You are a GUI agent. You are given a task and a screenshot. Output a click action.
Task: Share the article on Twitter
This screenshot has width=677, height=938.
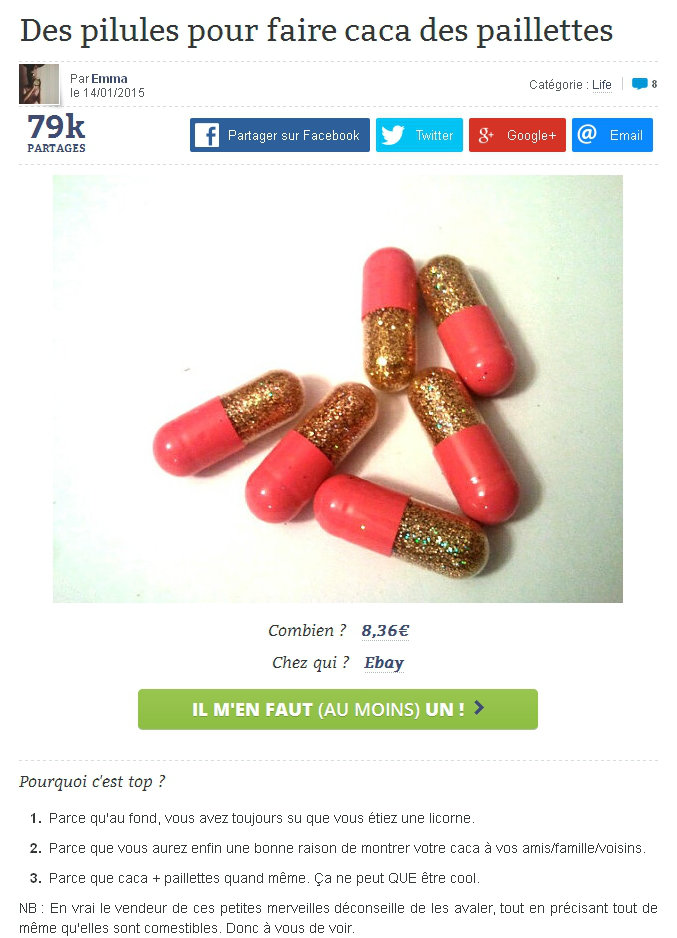419,135
